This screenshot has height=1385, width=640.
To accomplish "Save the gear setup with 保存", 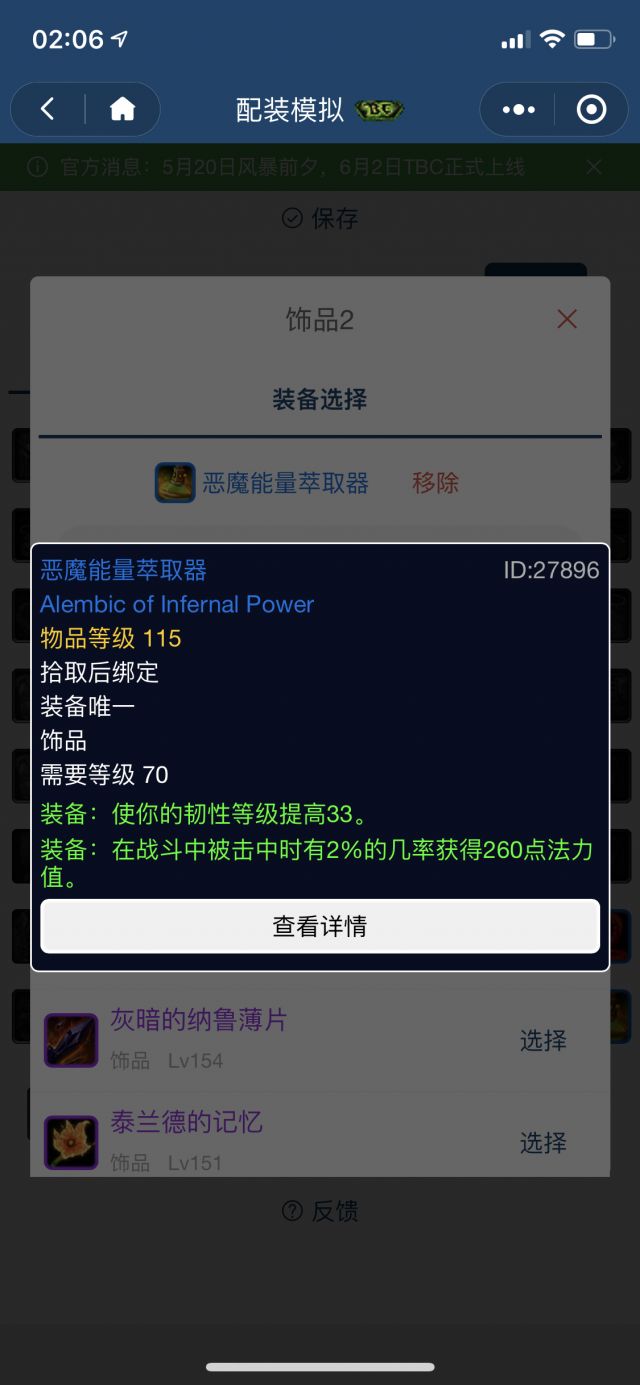I will 320,218.
